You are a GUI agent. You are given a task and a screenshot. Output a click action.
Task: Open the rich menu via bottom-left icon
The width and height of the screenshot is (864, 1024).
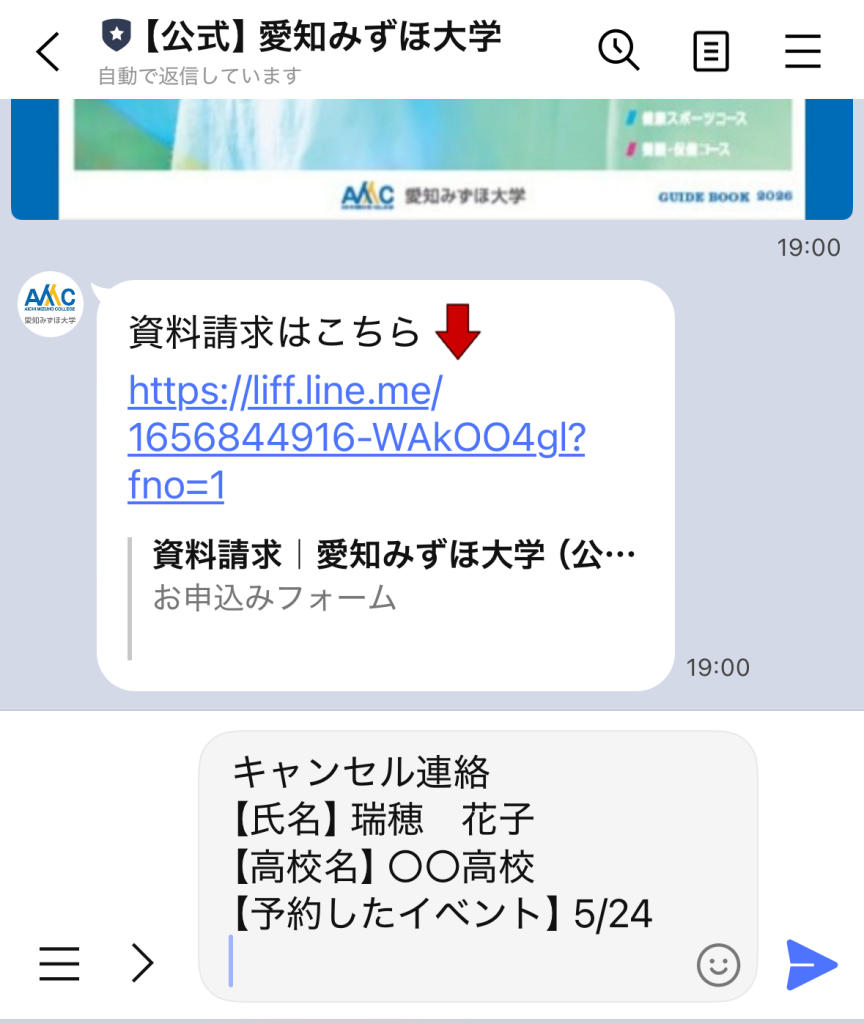pos(60,964)
